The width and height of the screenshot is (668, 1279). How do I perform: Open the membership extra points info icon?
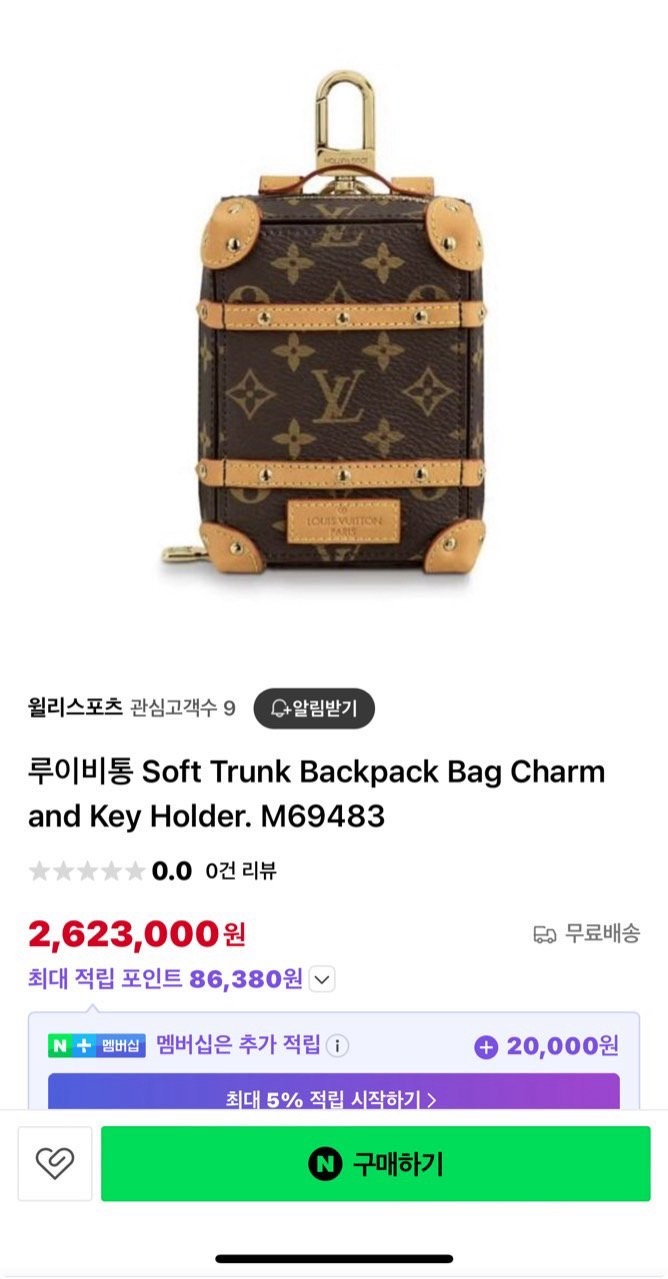click(x=338, y=1046)
